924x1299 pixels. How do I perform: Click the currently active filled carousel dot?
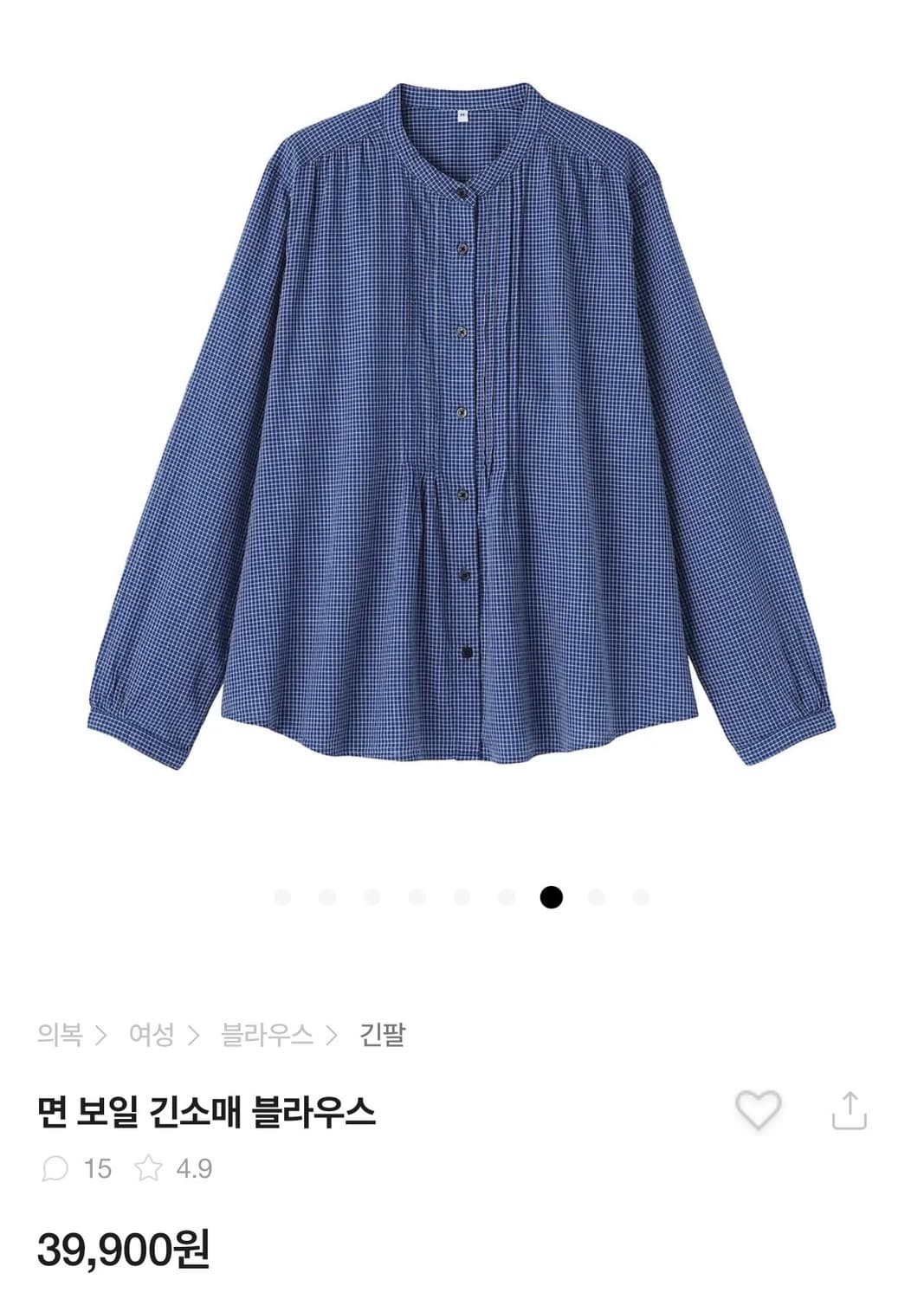click(552, 901)
